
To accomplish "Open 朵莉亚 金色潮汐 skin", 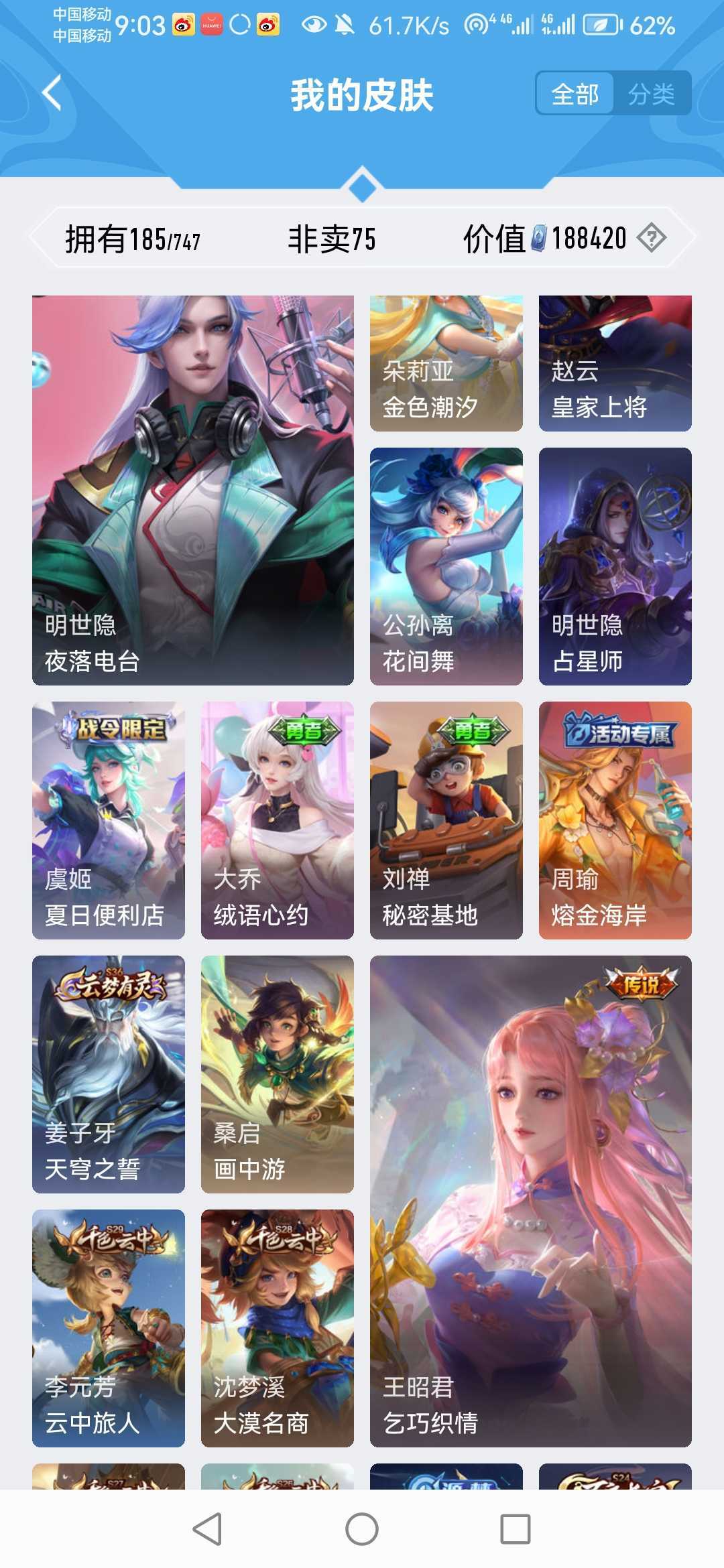I will coord(446,363).
